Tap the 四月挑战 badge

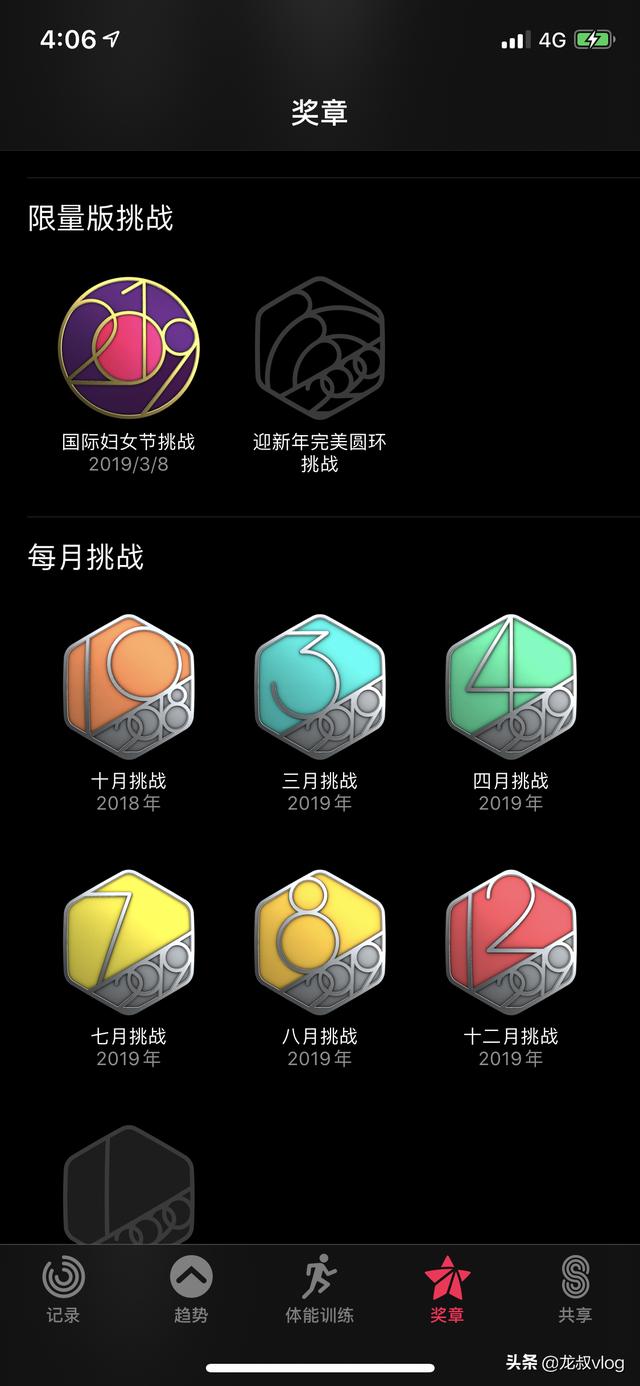[x=511, y=687]
